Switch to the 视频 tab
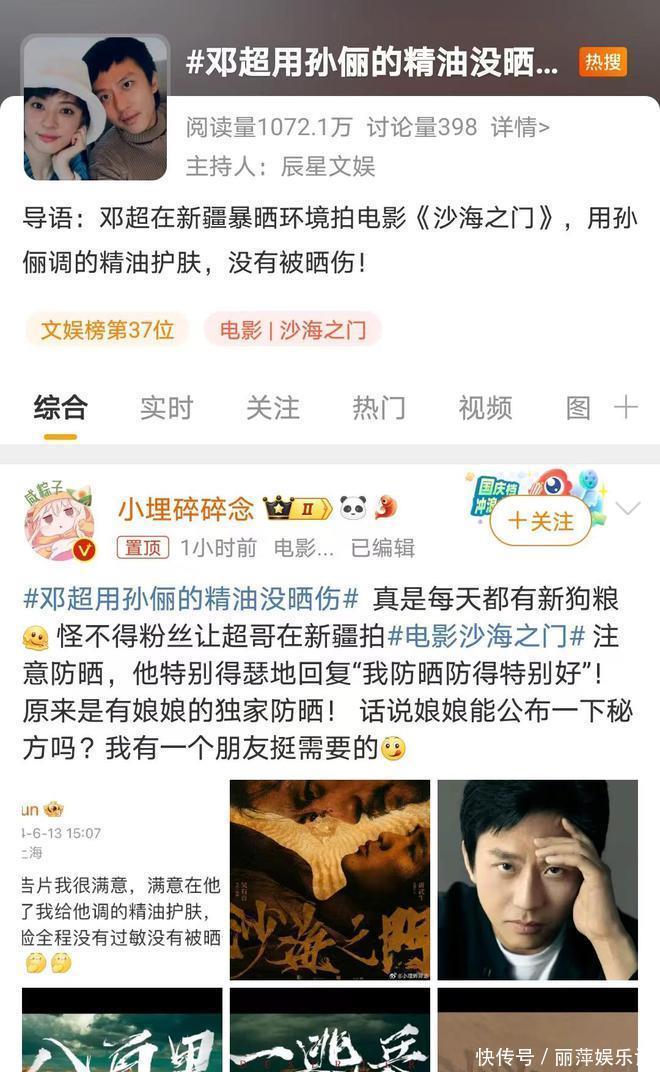Image resolution: width=660 pixels, height=1072 pixels. [x=485, y=407]
